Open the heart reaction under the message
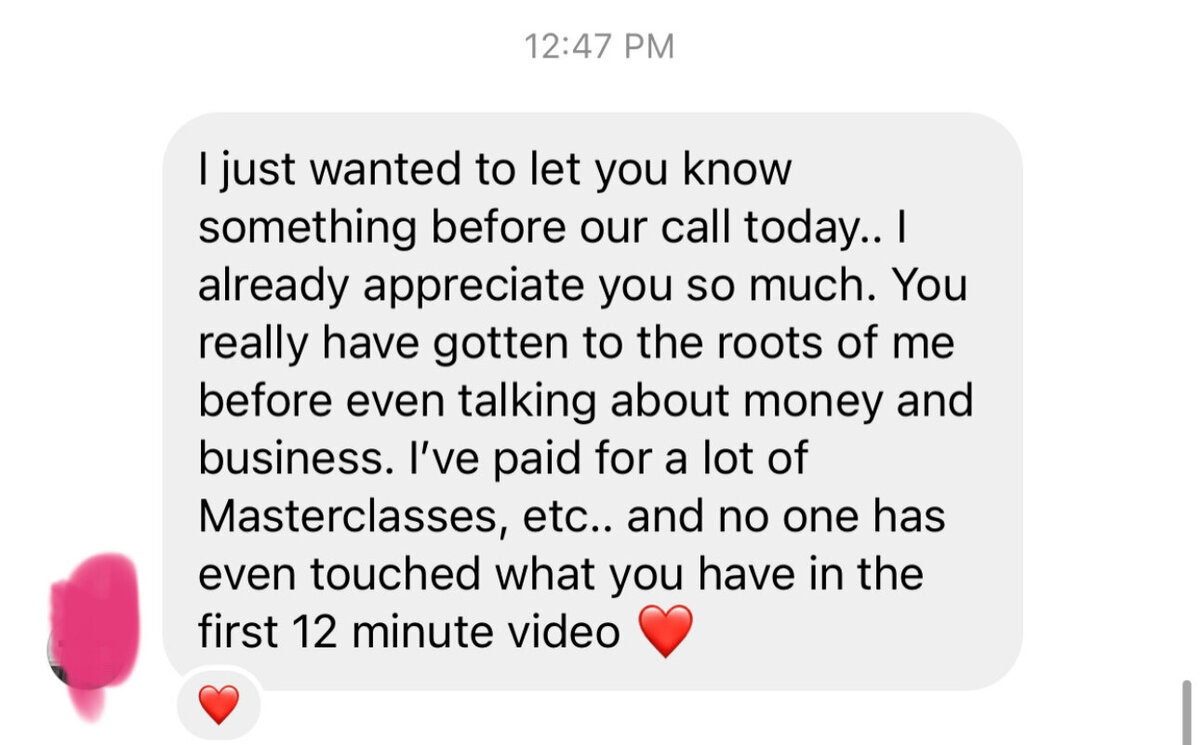The width and height of the screenshot is (1200, 745). click(219, 705)
